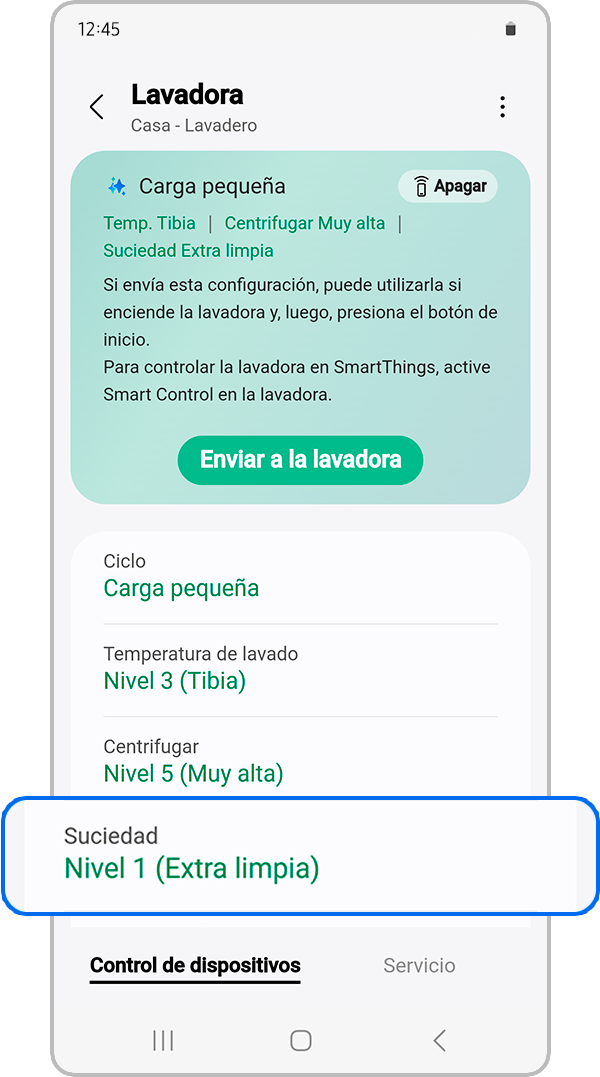Tap Apagar to turn off the washer
This screenshot has height=1077, width=600.
[448, 187]
